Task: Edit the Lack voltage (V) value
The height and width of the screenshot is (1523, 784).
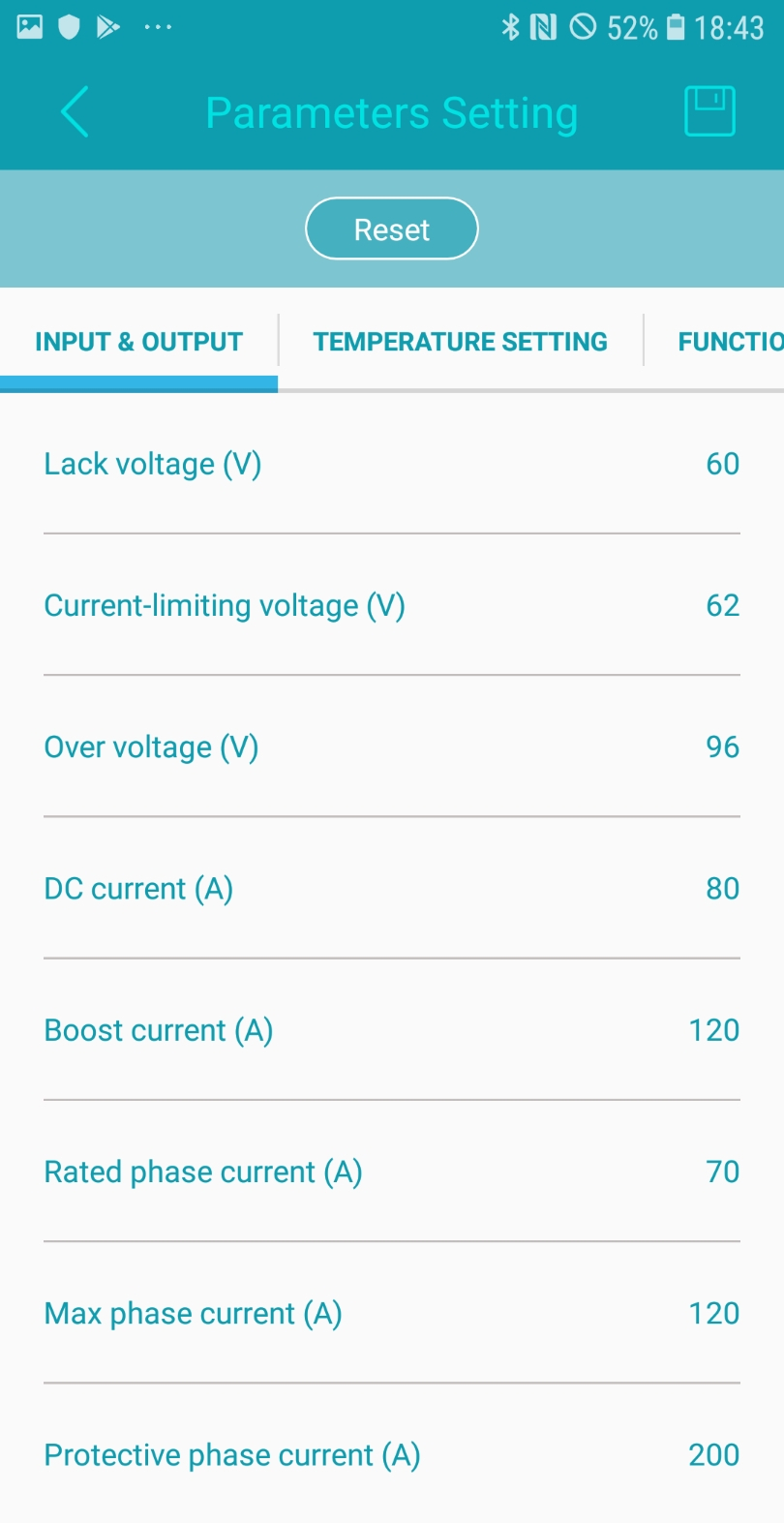Action: (x=392, y=464)
